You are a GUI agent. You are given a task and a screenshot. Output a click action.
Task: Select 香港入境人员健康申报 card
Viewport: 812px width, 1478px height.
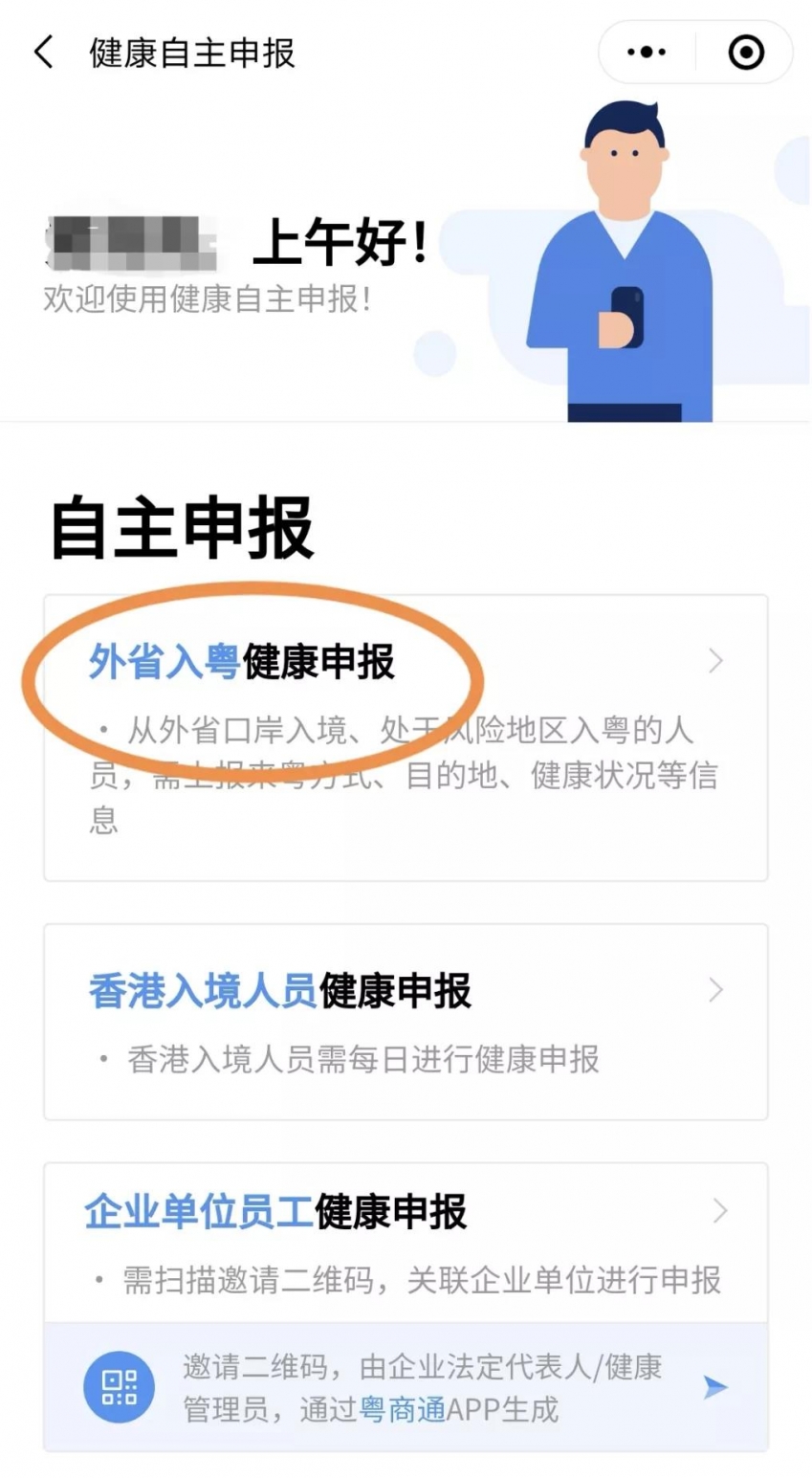[x=406, y=1021]
